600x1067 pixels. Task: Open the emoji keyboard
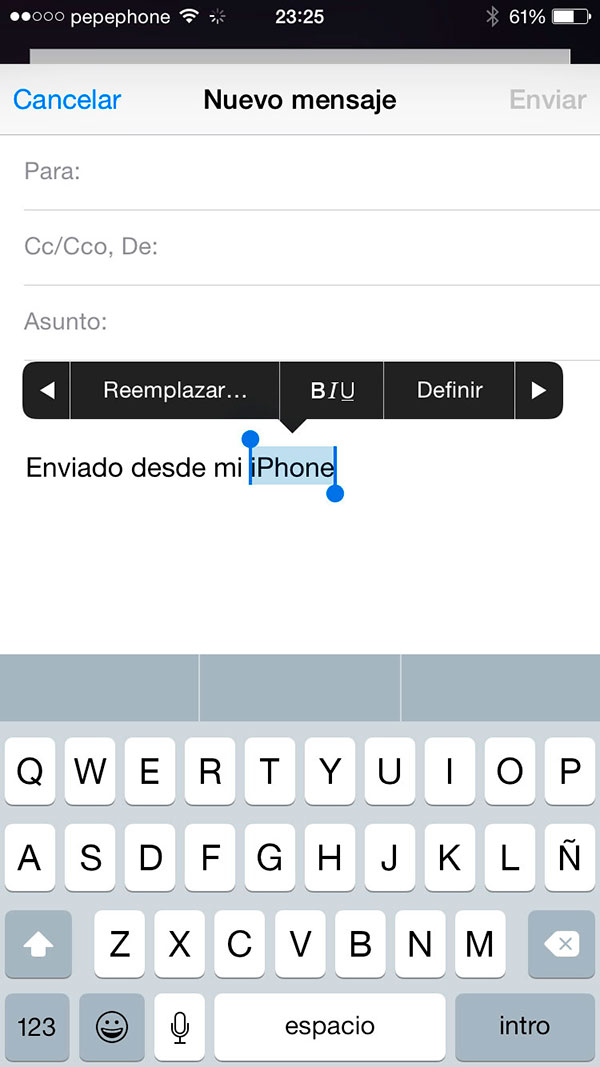(x=112, y=1027)
